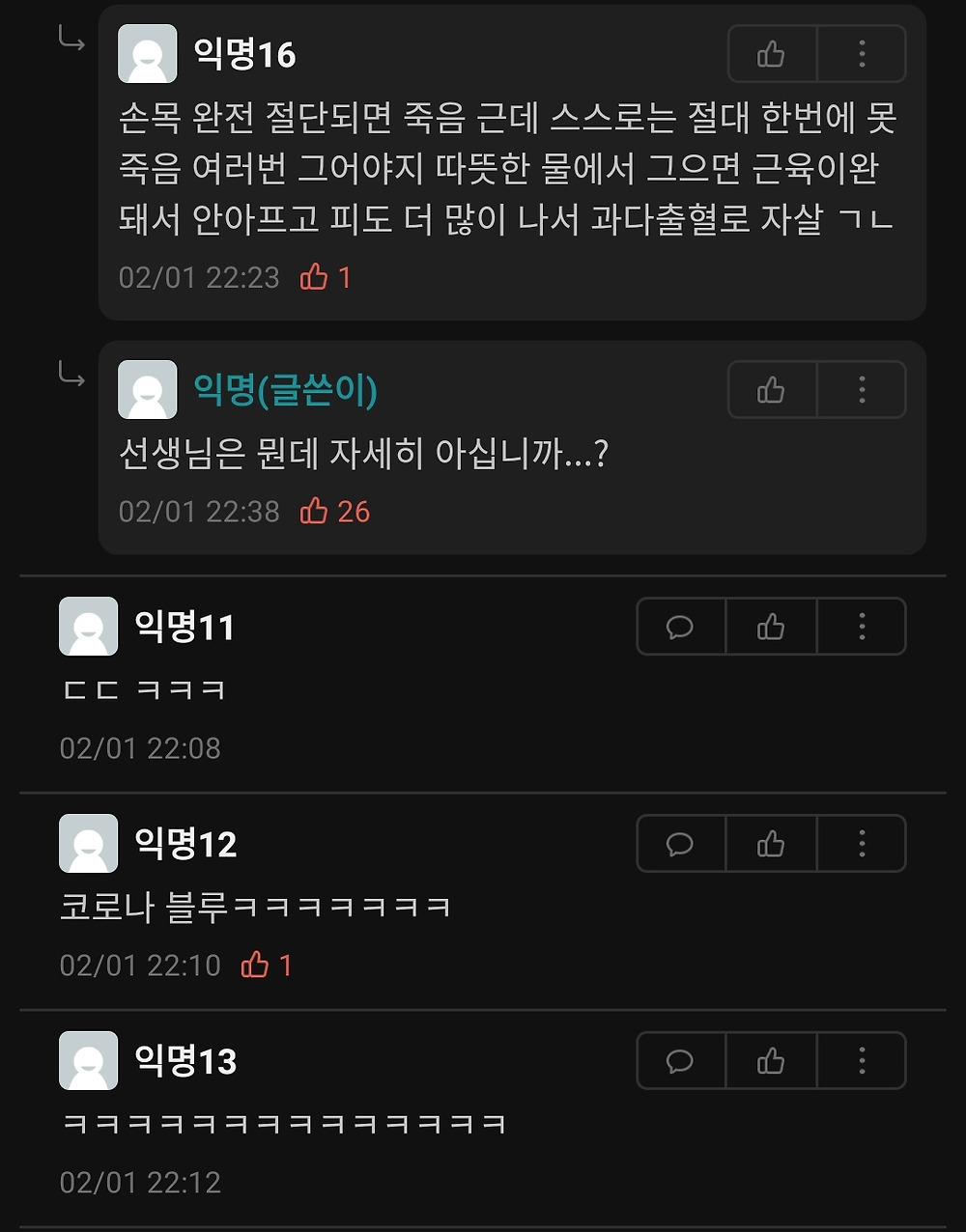Reply to 익명13's comment
Viewport: 966px width, 1232px height.
click(680, 1062)
